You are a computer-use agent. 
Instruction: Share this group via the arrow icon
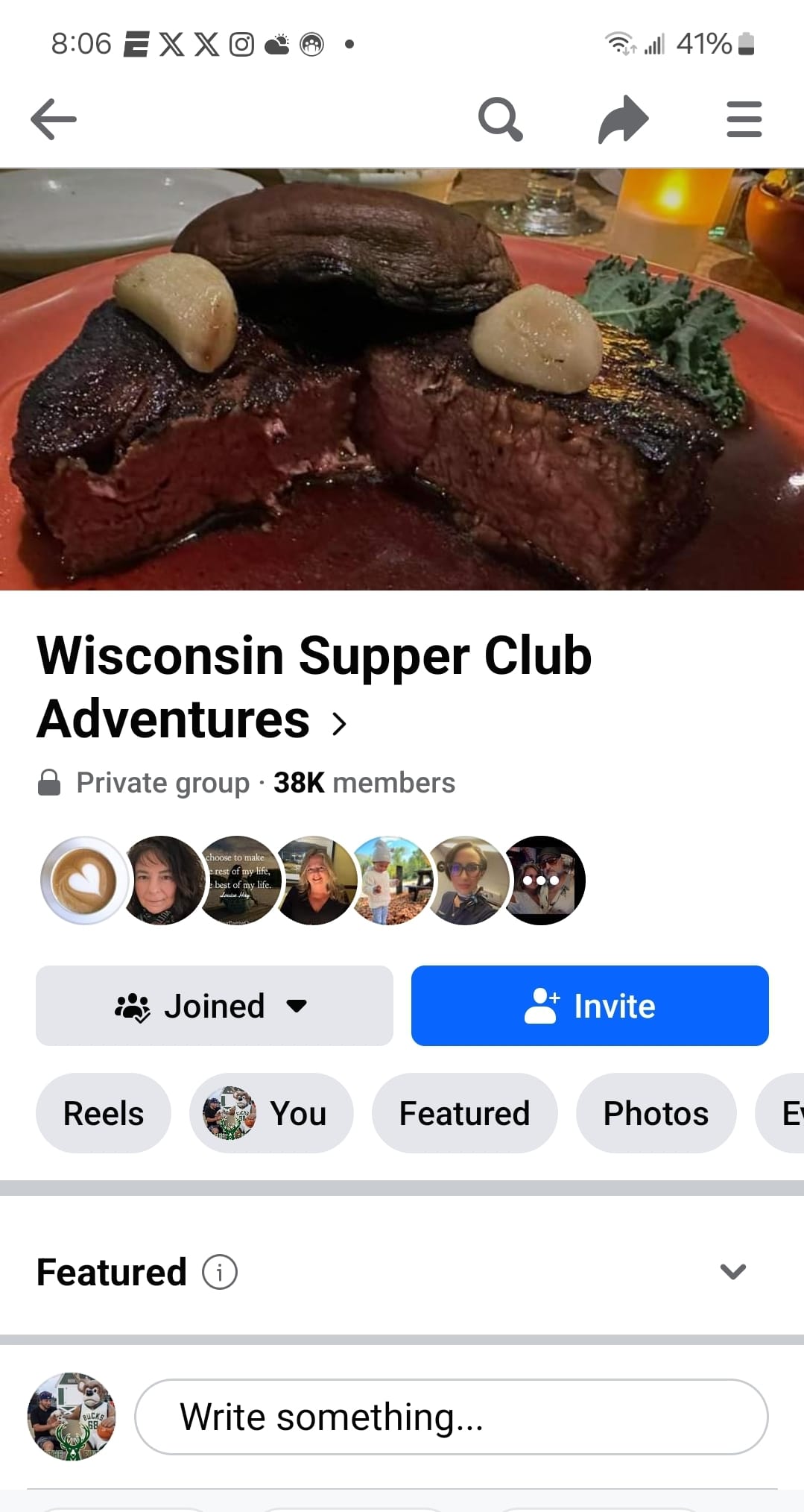623,119
